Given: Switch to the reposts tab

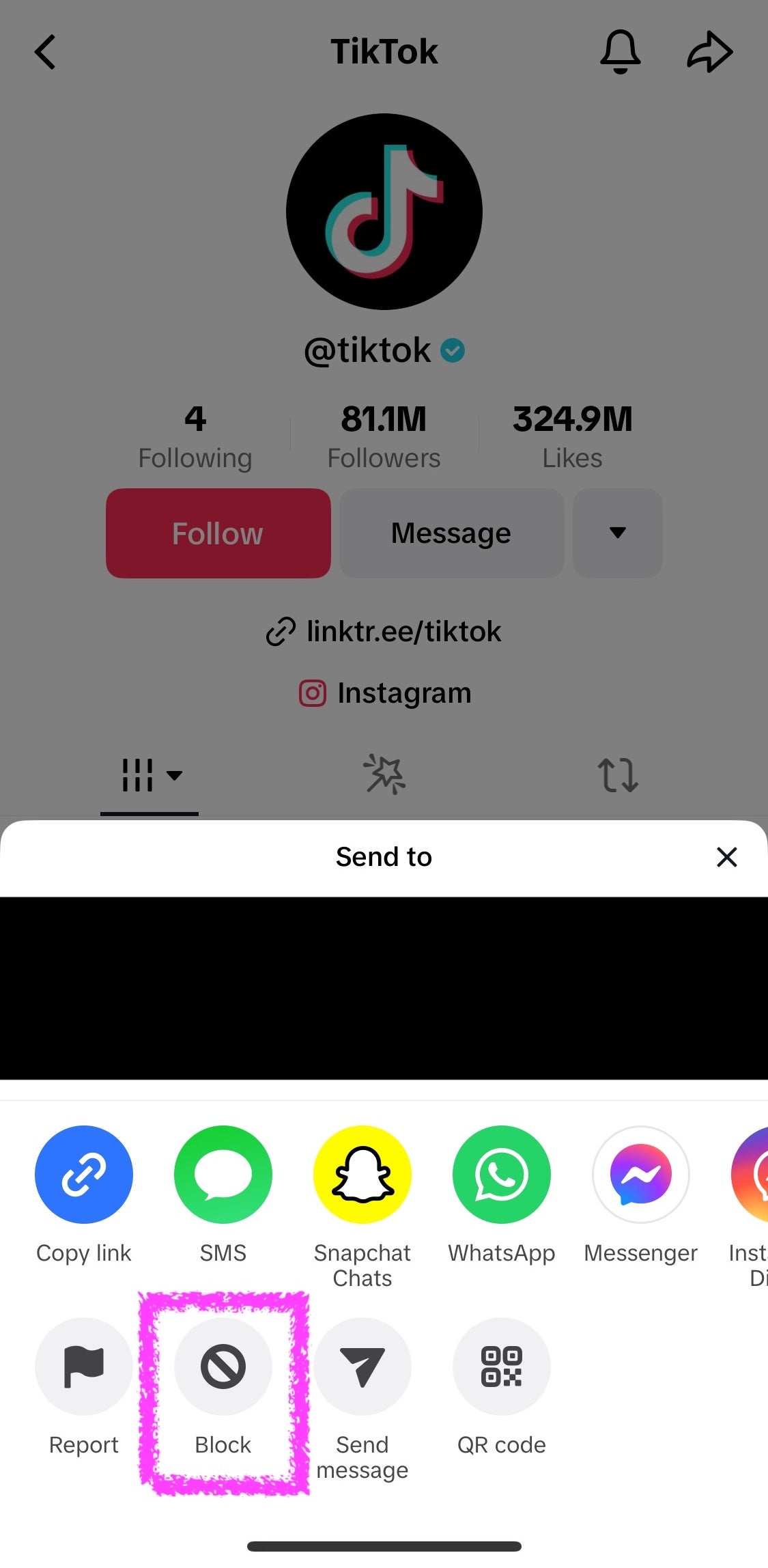Looking at the screenshot, I should pyautogui.click(x=618, y=775).
